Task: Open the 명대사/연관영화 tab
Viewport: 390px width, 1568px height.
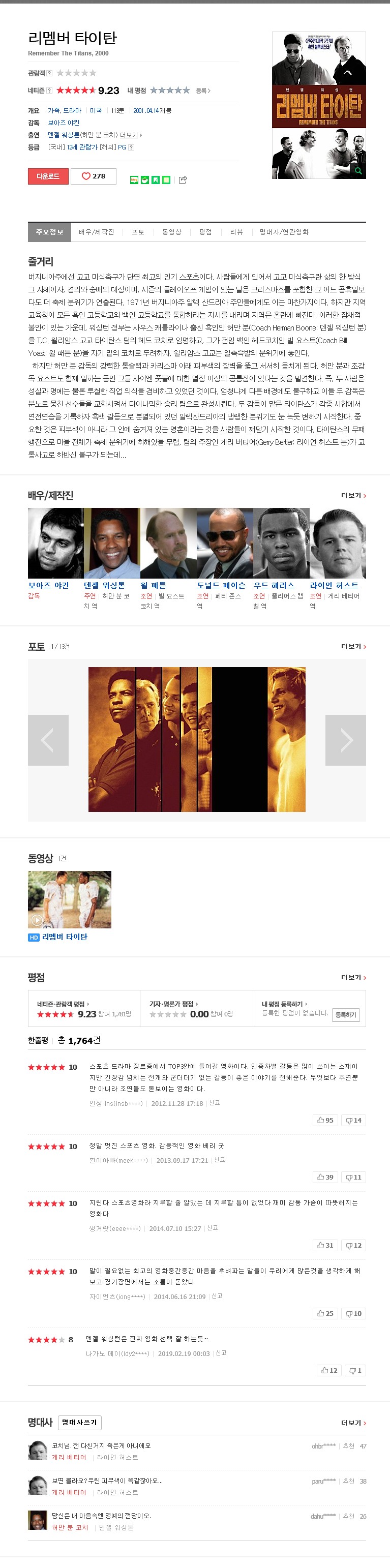Action: click(284, 232)
